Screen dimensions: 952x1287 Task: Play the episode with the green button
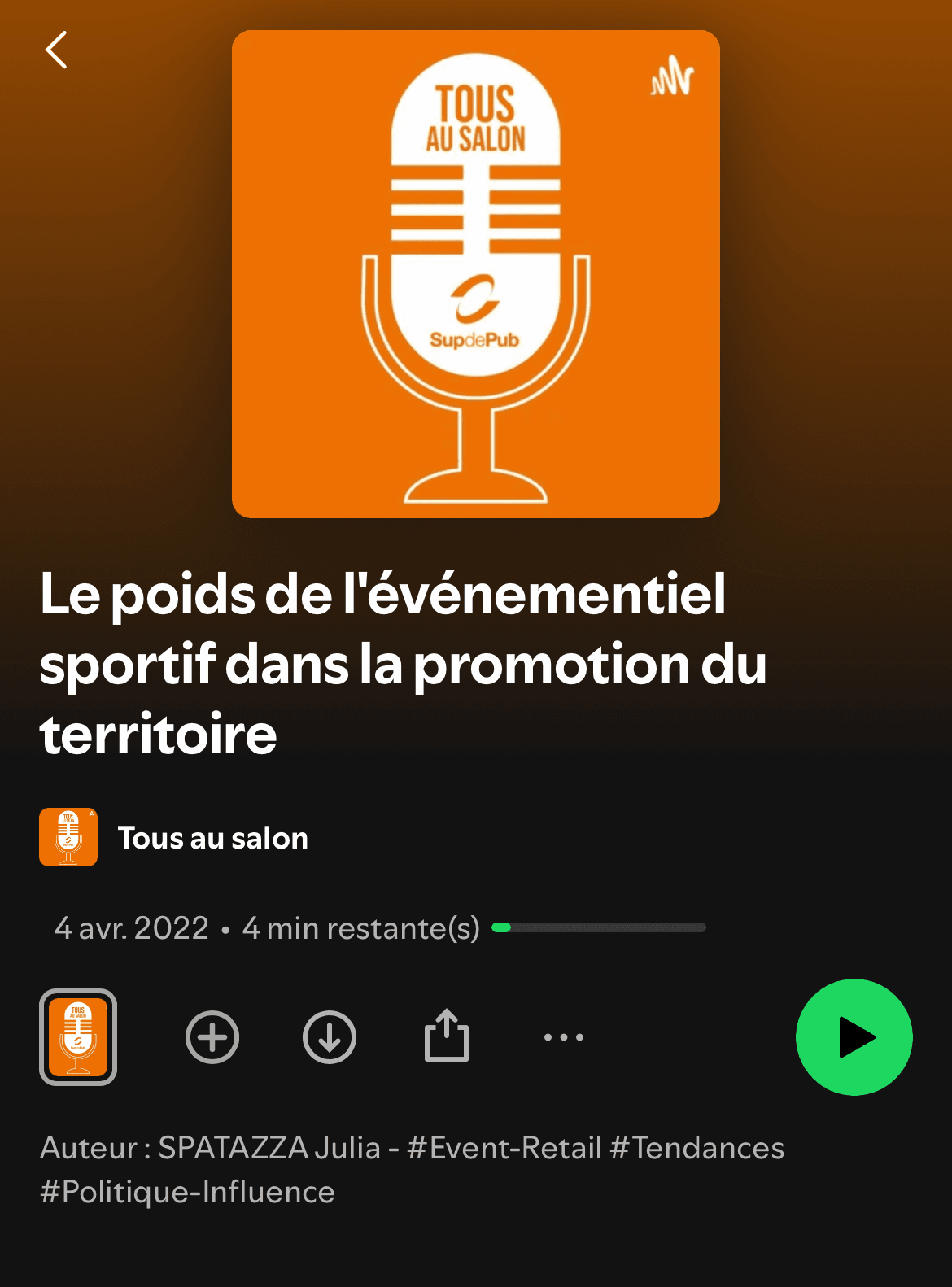854,1037
